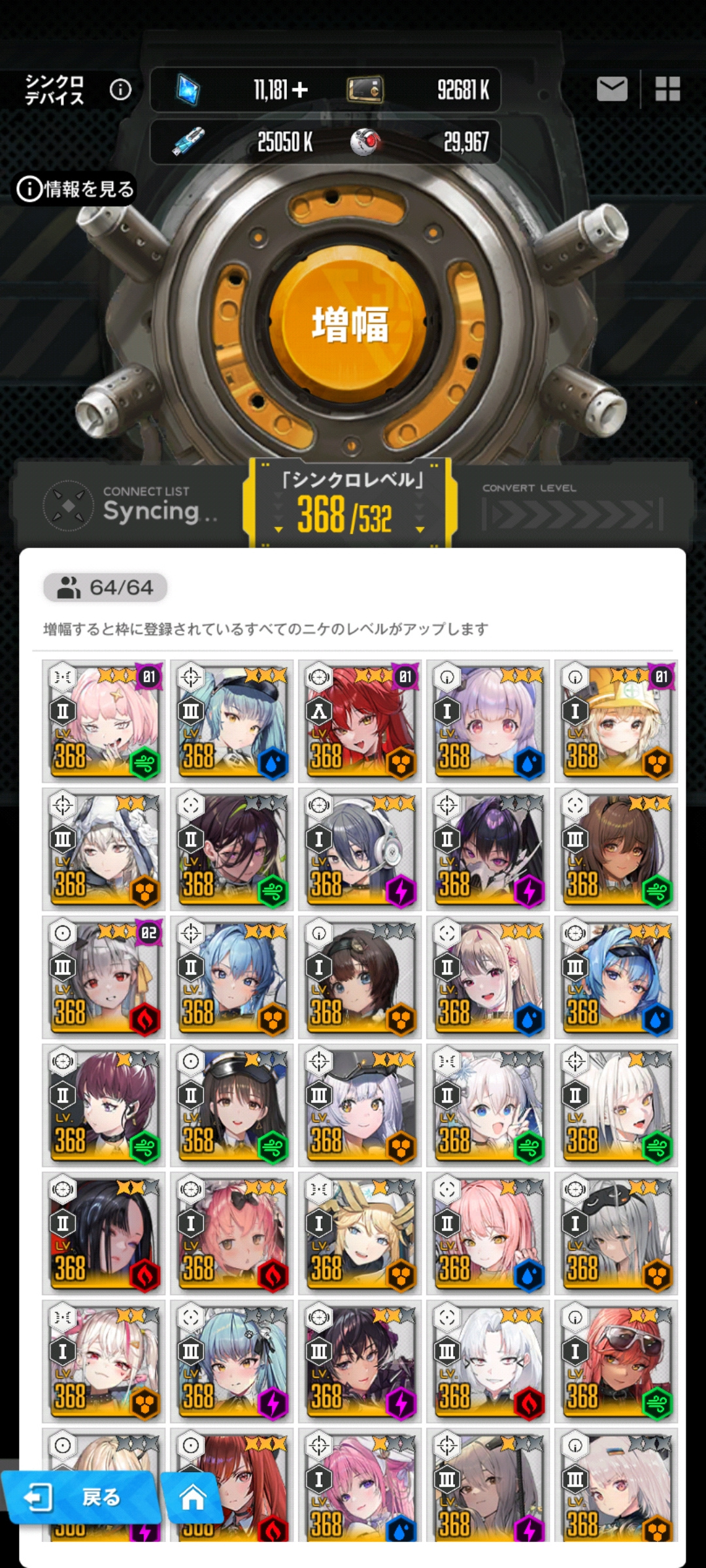Tap the 情報を見る info button
Screen dimensions: 706x1568
tap(76, 189)
